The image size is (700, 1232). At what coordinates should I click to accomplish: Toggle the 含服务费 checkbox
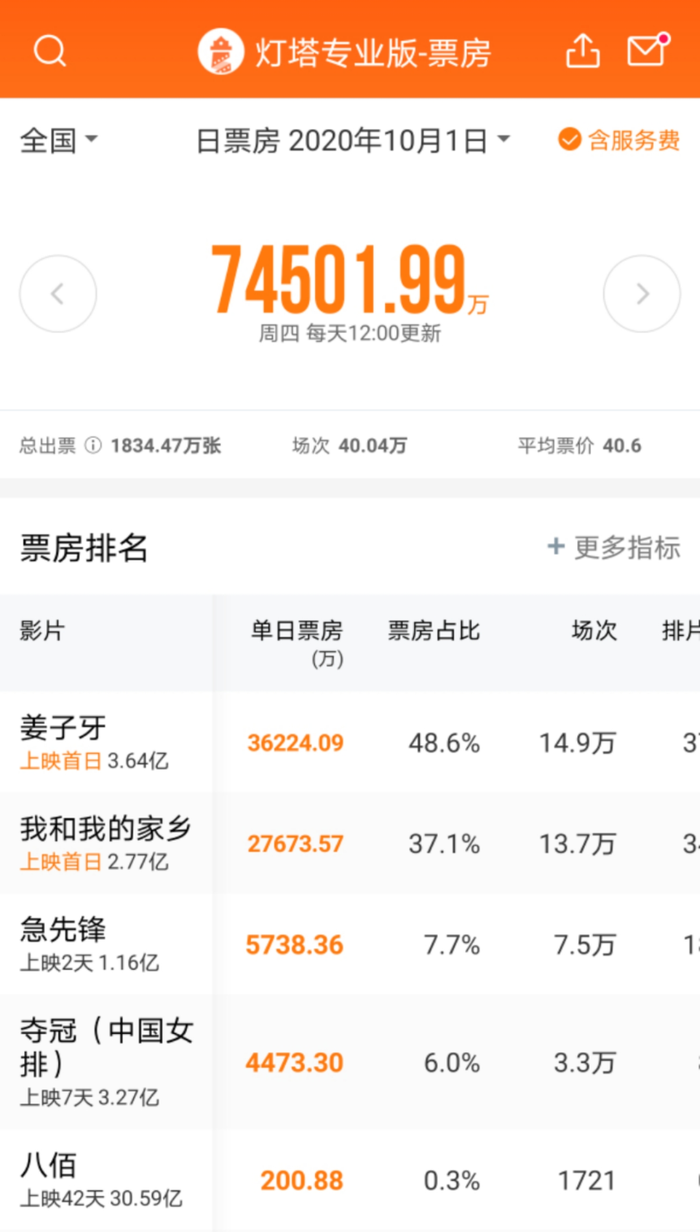pos(619,140)
